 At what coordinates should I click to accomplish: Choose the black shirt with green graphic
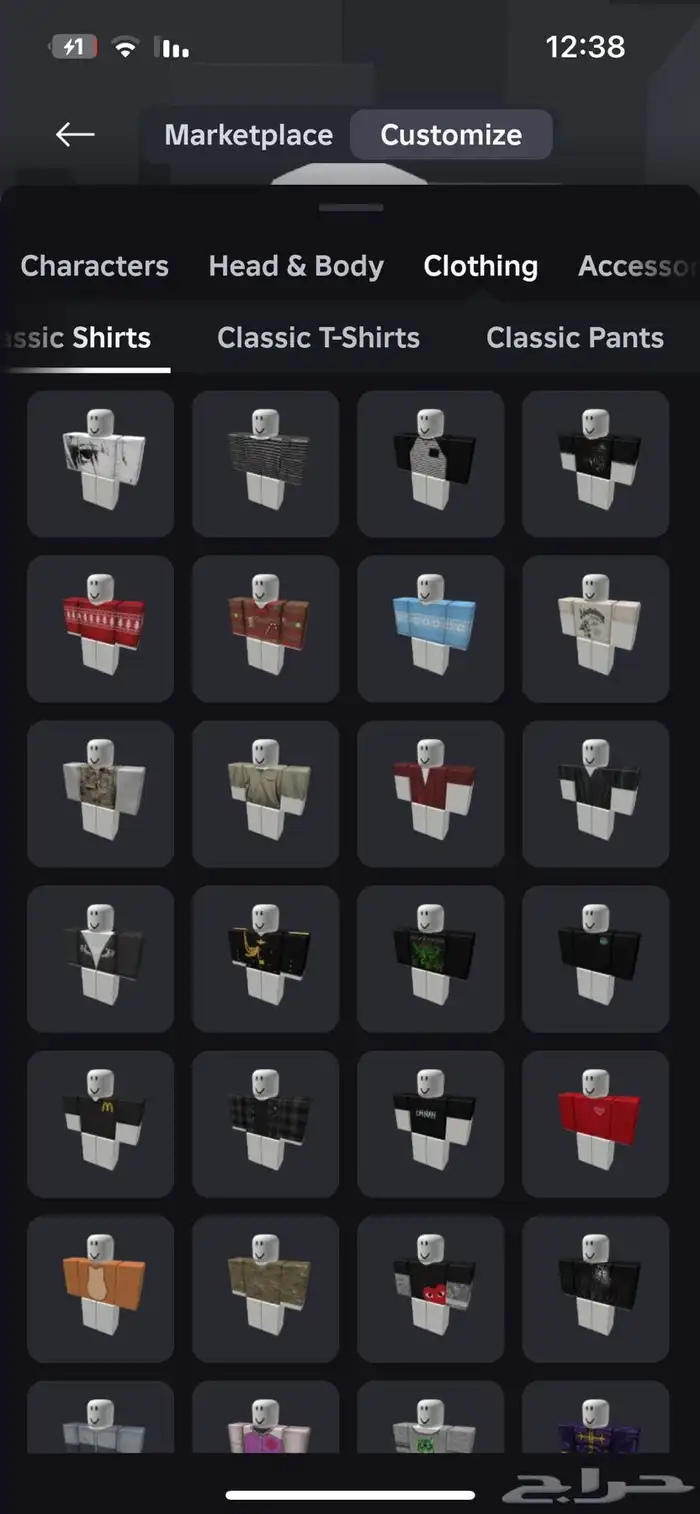pos(430,958)
